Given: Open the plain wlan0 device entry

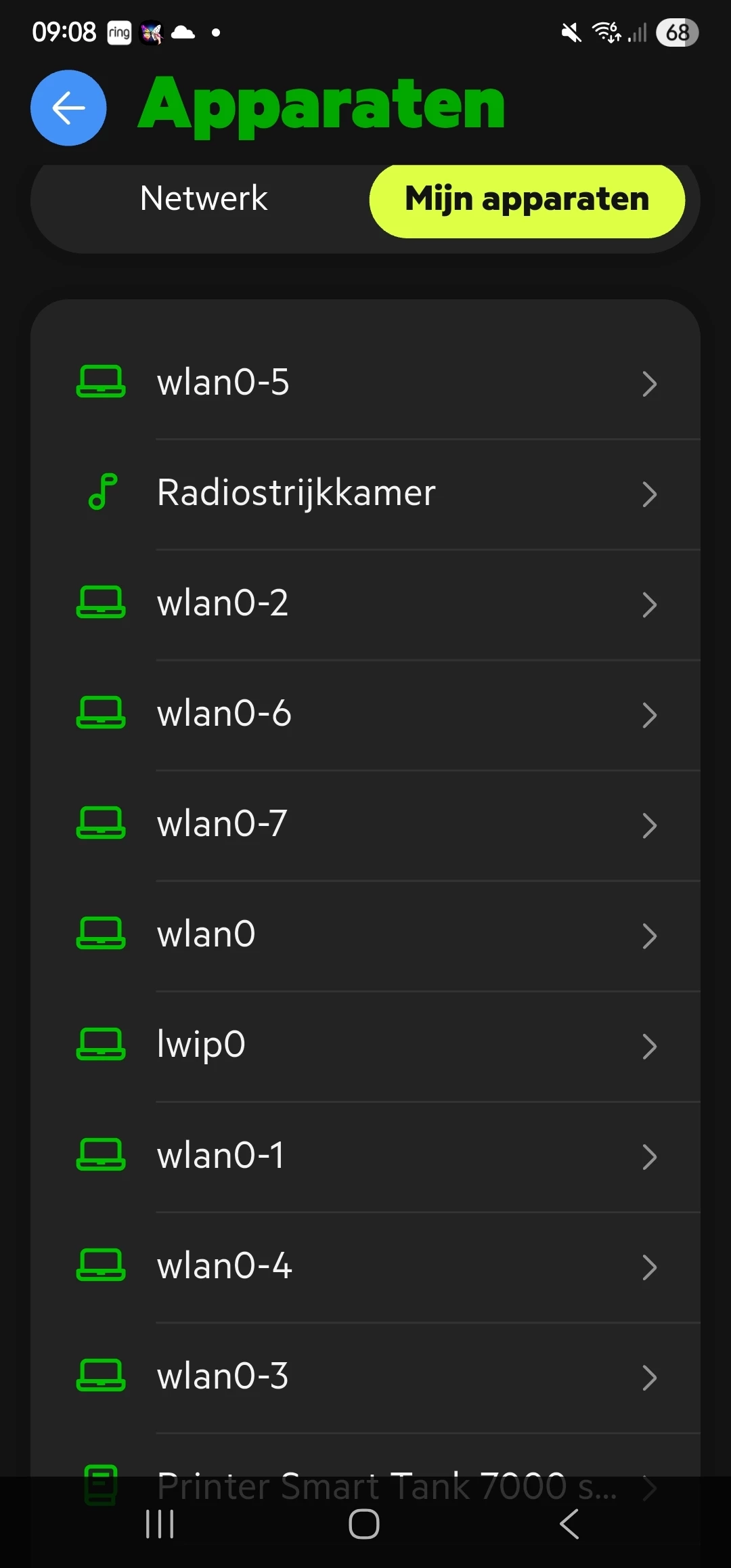Looking at the screenshot, I should [x=365, y=935].
